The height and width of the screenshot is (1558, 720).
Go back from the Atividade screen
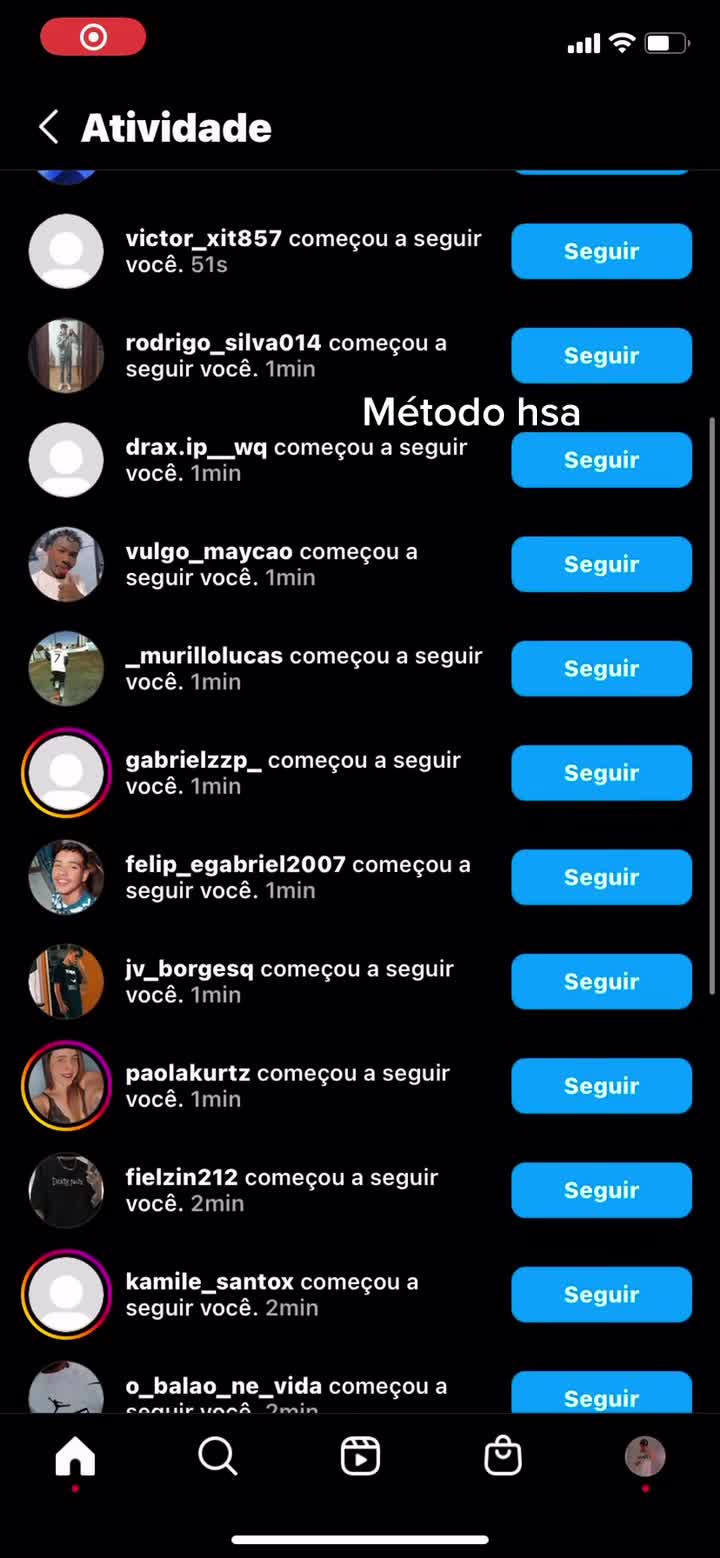click(x=48, y=127)
